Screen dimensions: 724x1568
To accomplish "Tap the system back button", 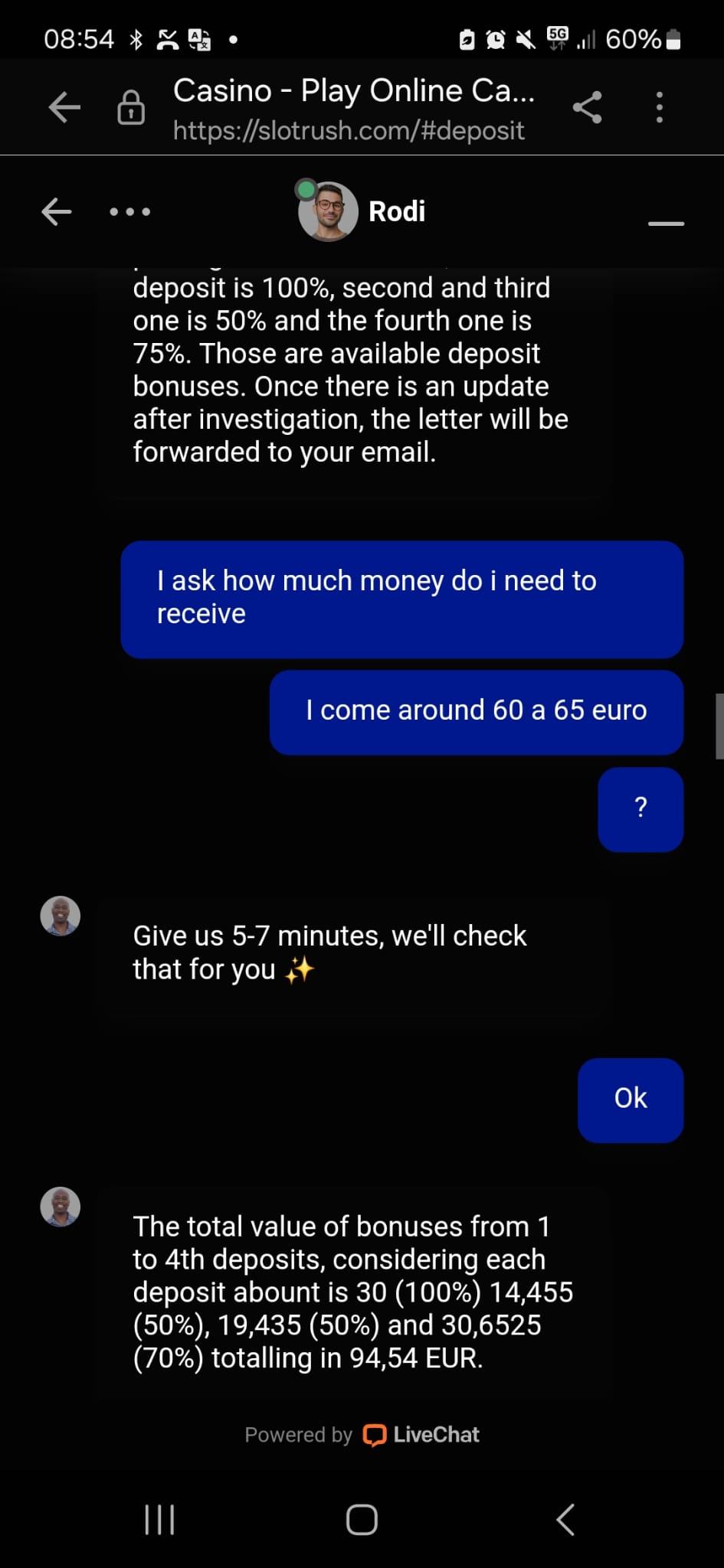I will tap(565, 1520).
